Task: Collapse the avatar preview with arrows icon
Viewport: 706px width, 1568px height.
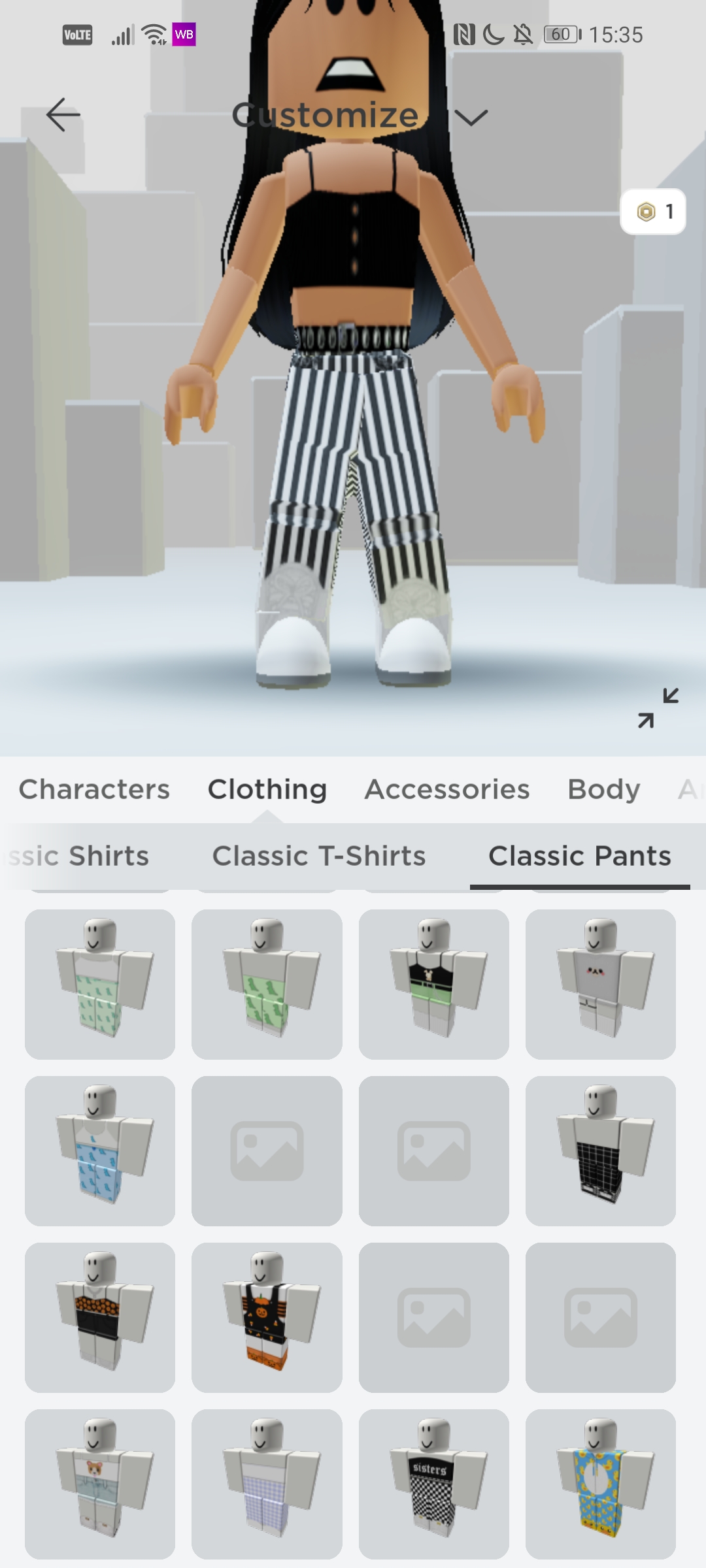Action: (x=658, y=708)
